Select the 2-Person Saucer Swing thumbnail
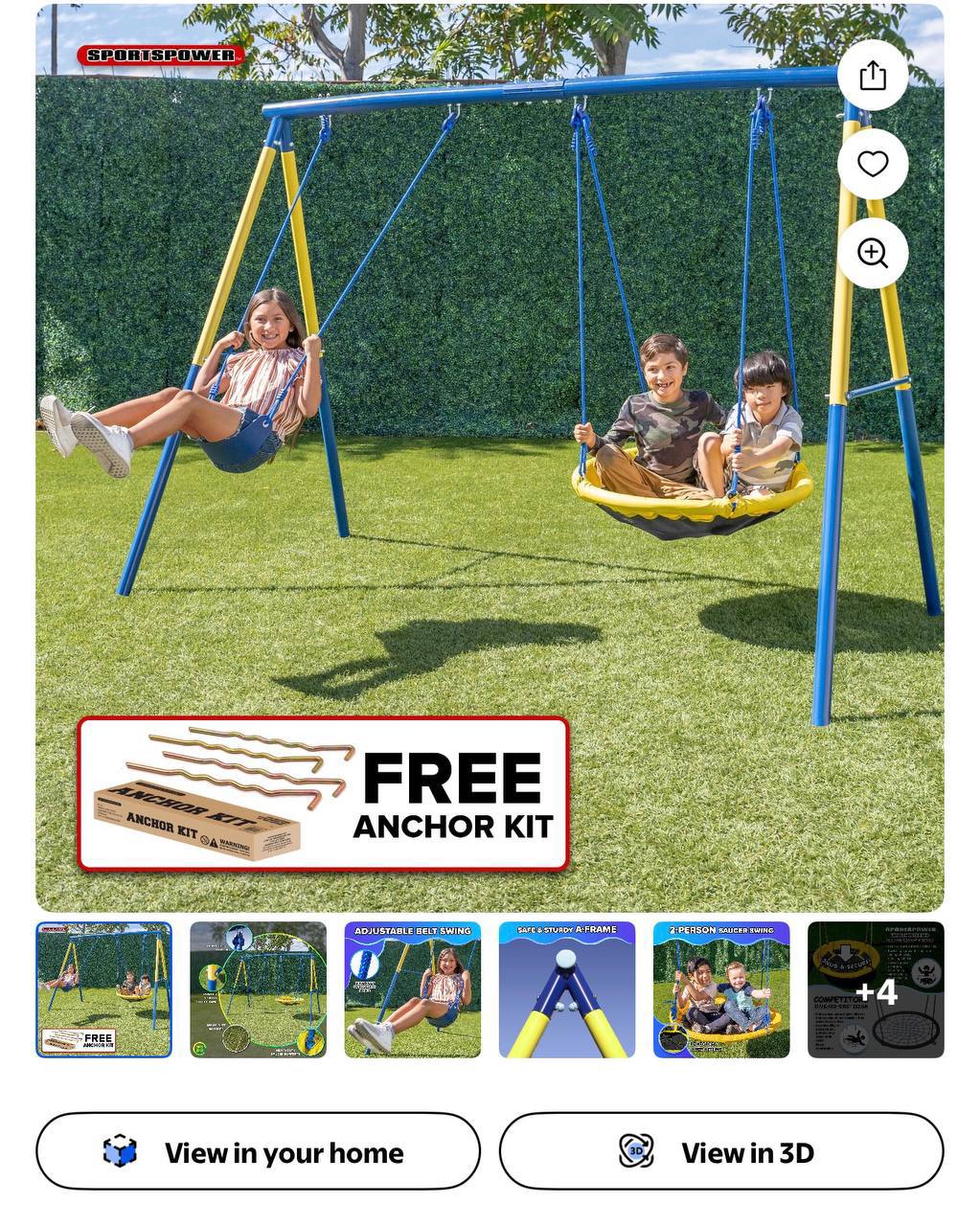Viewport: 980px width, 1226px height. click(x=721, y=989)
